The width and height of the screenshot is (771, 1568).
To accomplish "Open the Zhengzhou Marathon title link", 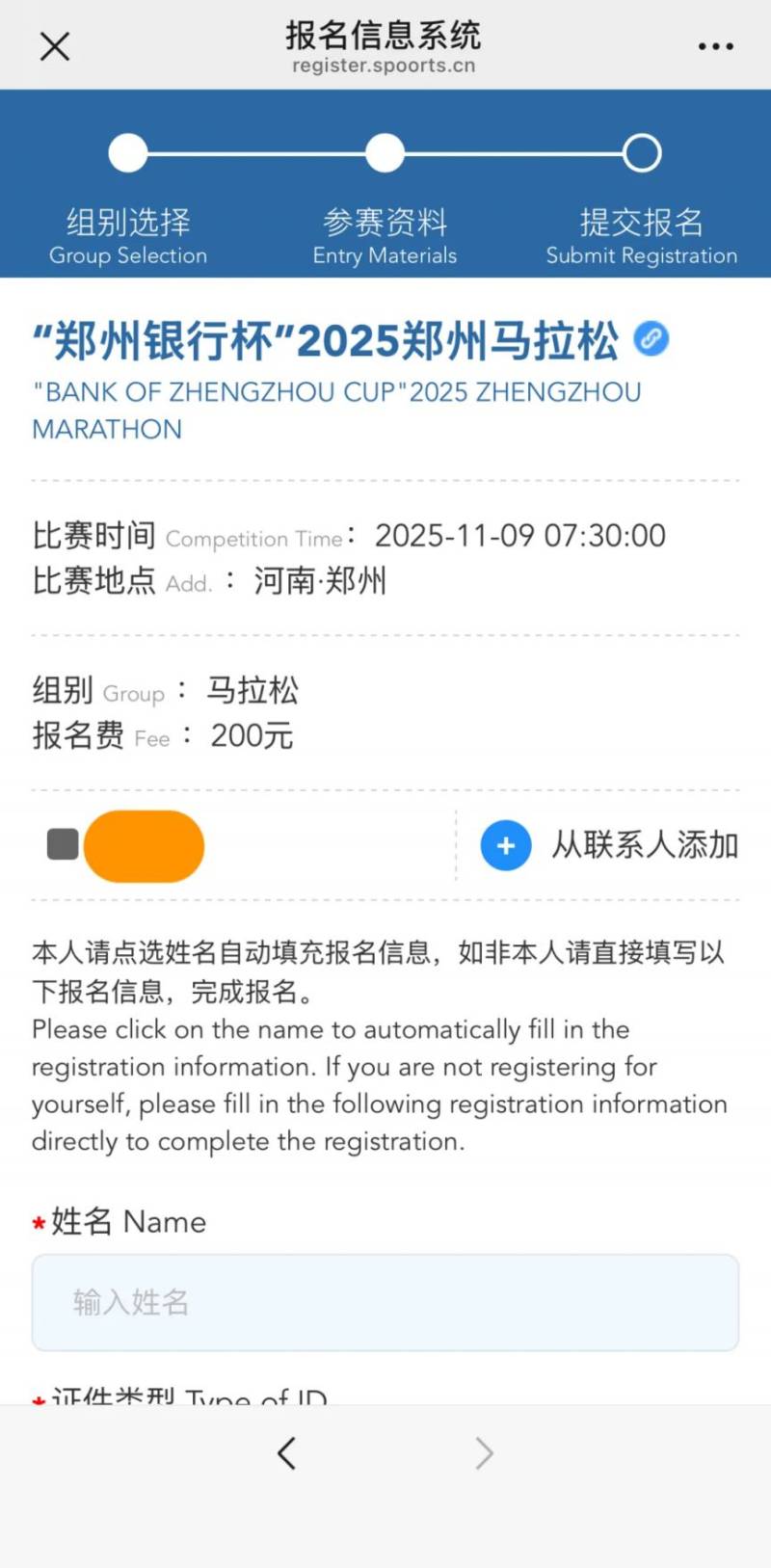I will [328, 340].
